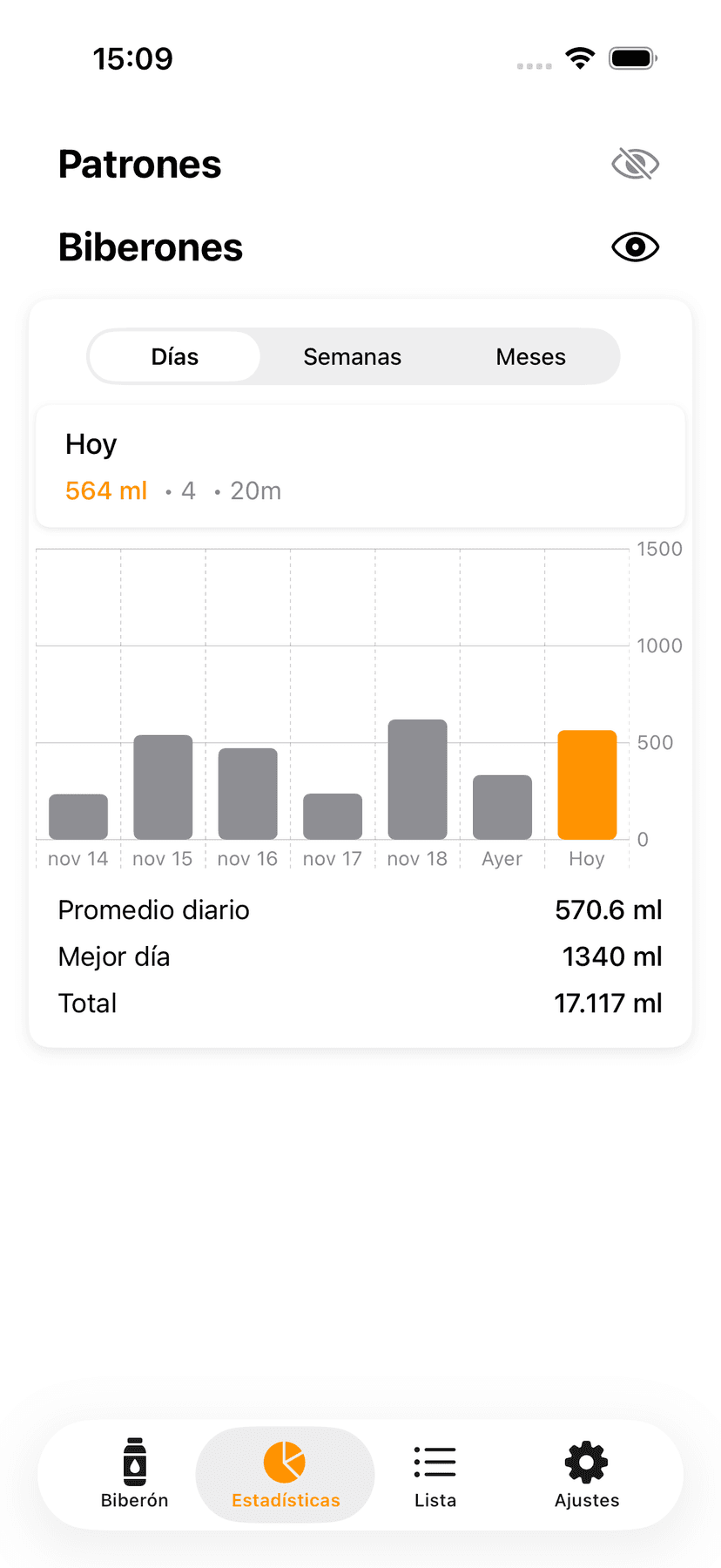Click the Hoy summary card
The image size is (721, 1568).
pos(360,466)
